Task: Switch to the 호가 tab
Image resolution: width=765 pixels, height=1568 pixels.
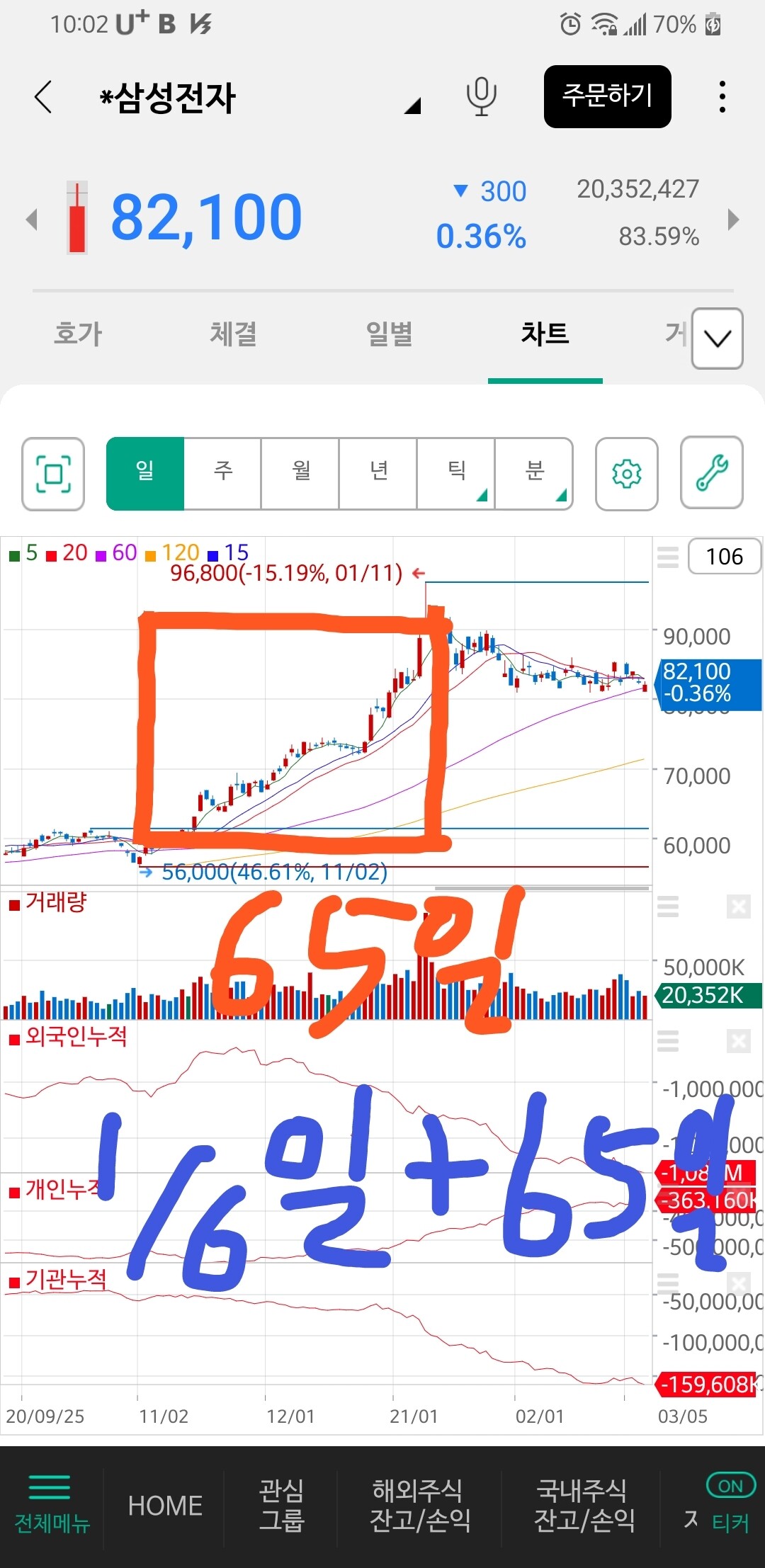Action: pos(76,334)
